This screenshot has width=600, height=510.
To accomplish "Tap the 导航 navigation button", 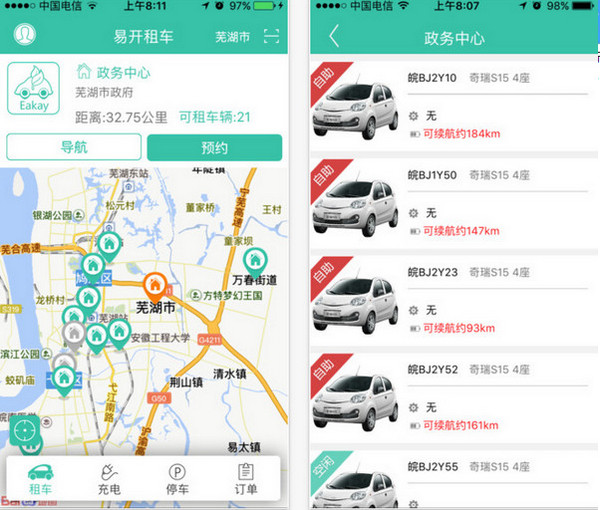I will (72, 147).
